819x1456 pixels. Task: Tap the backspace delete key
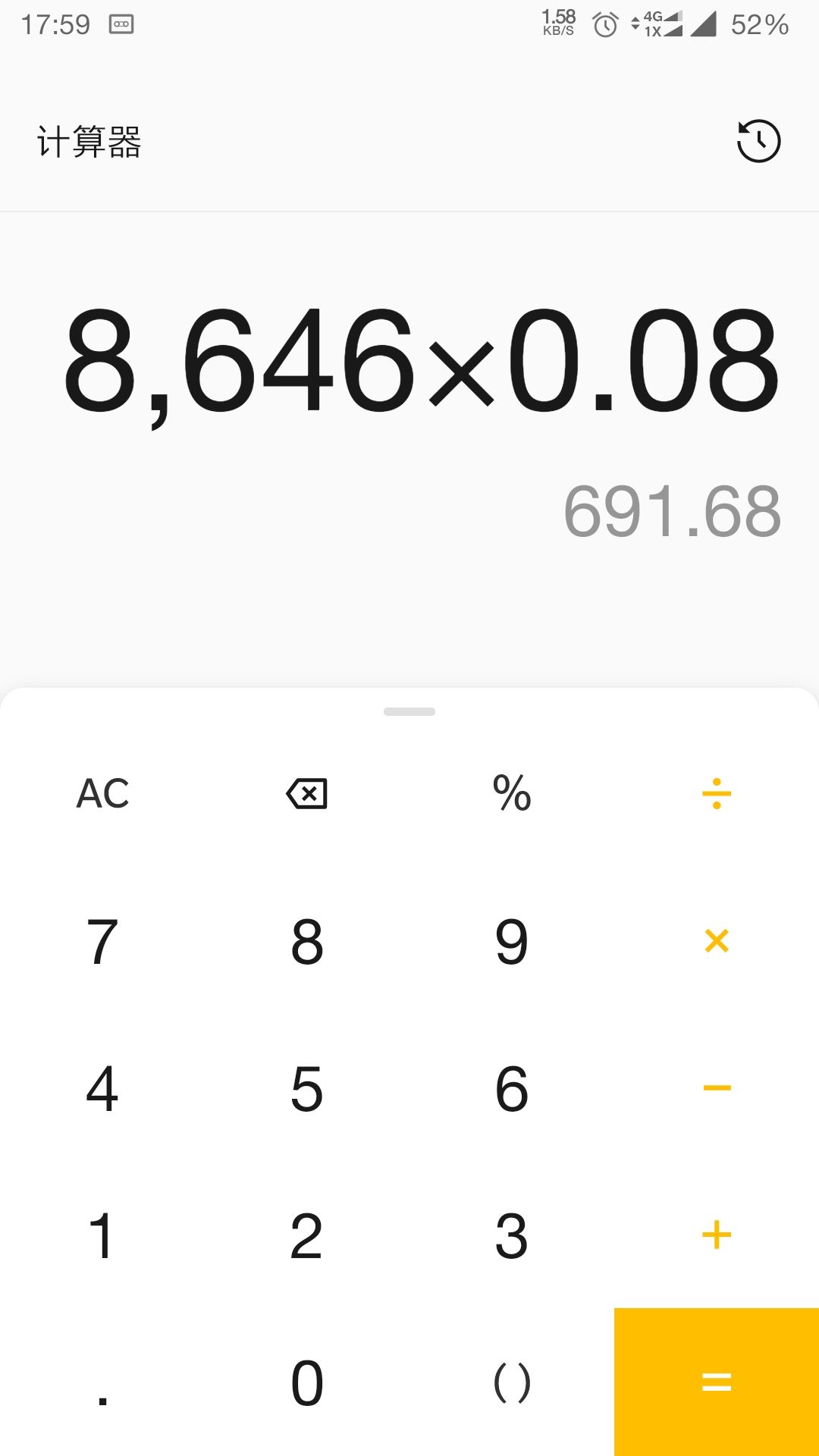pyautogui.click(x=307, y=794)
